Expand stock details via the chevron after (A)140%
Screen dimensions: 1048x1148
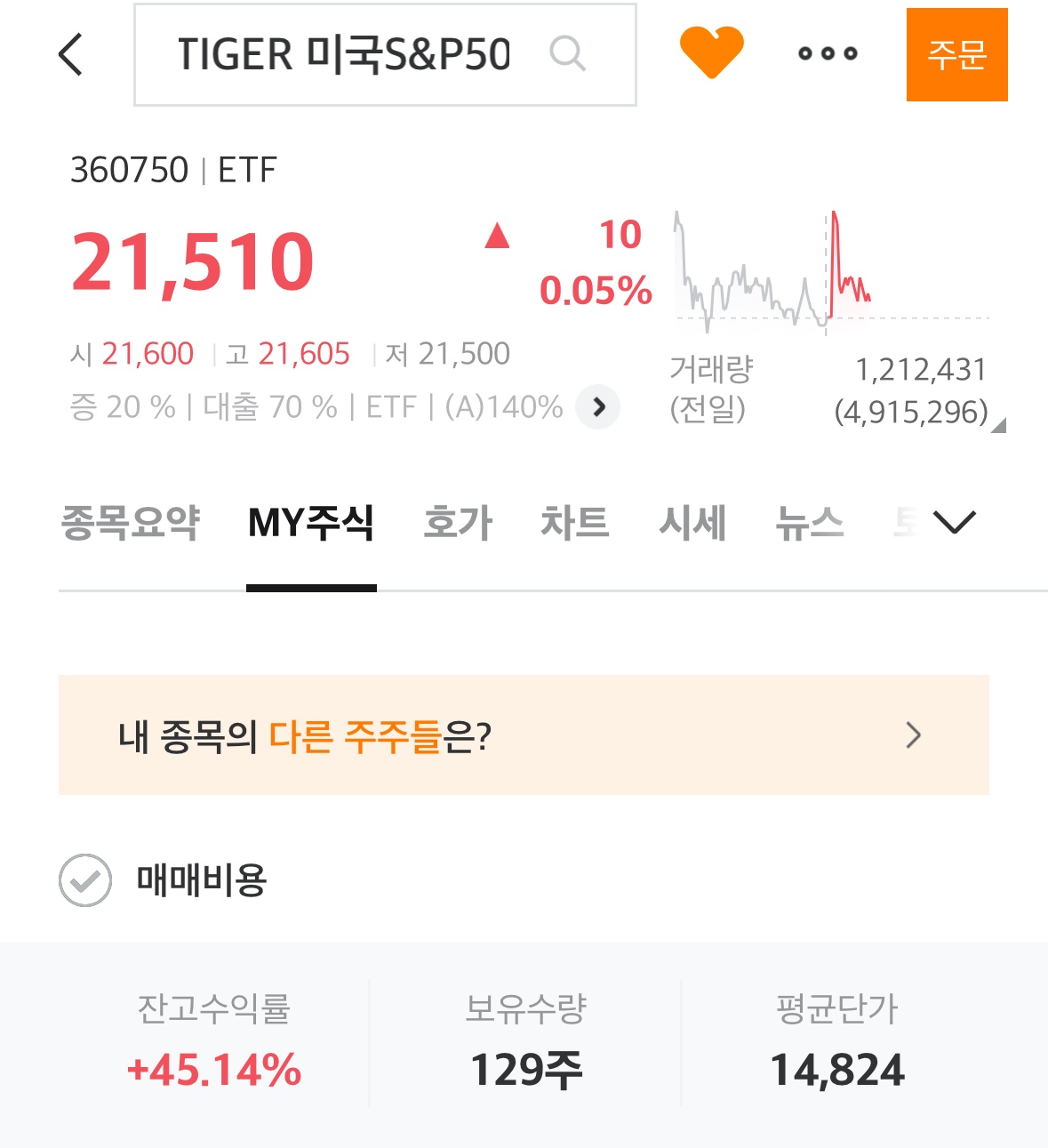(598, 407)
